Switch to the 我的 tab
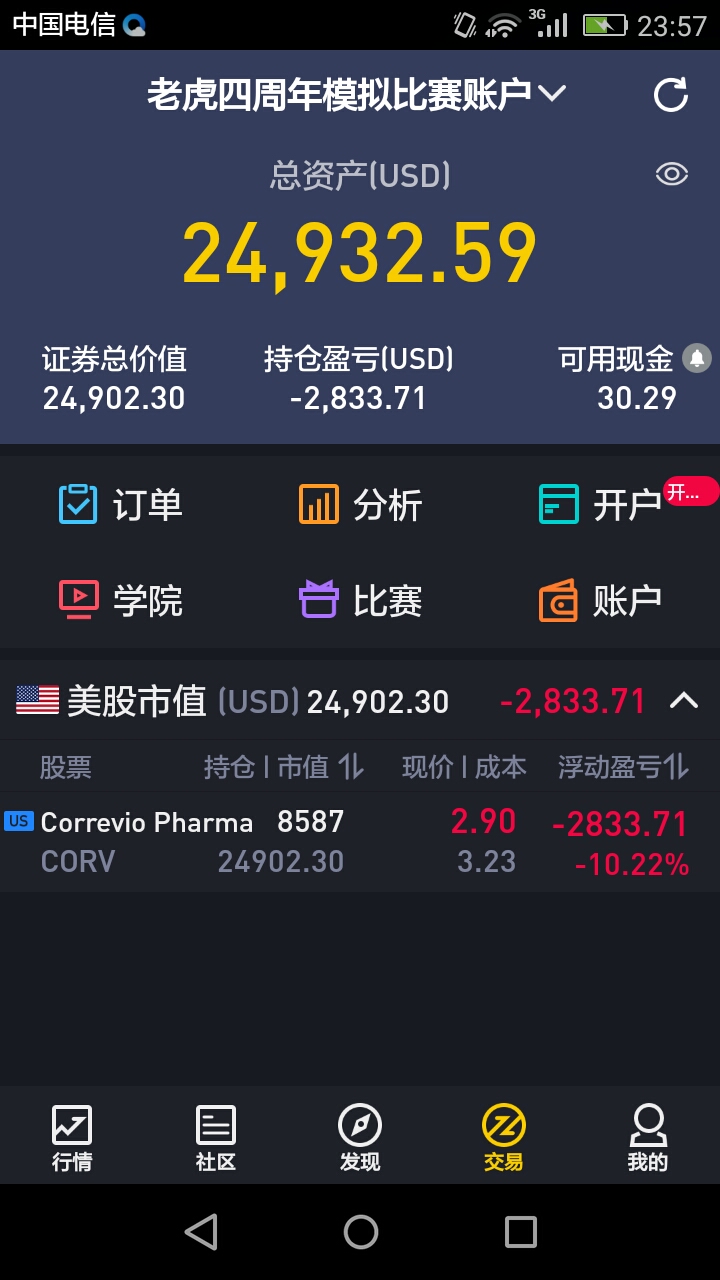The width and height of the screenshot is (720, 1280). click(648, 1138)
